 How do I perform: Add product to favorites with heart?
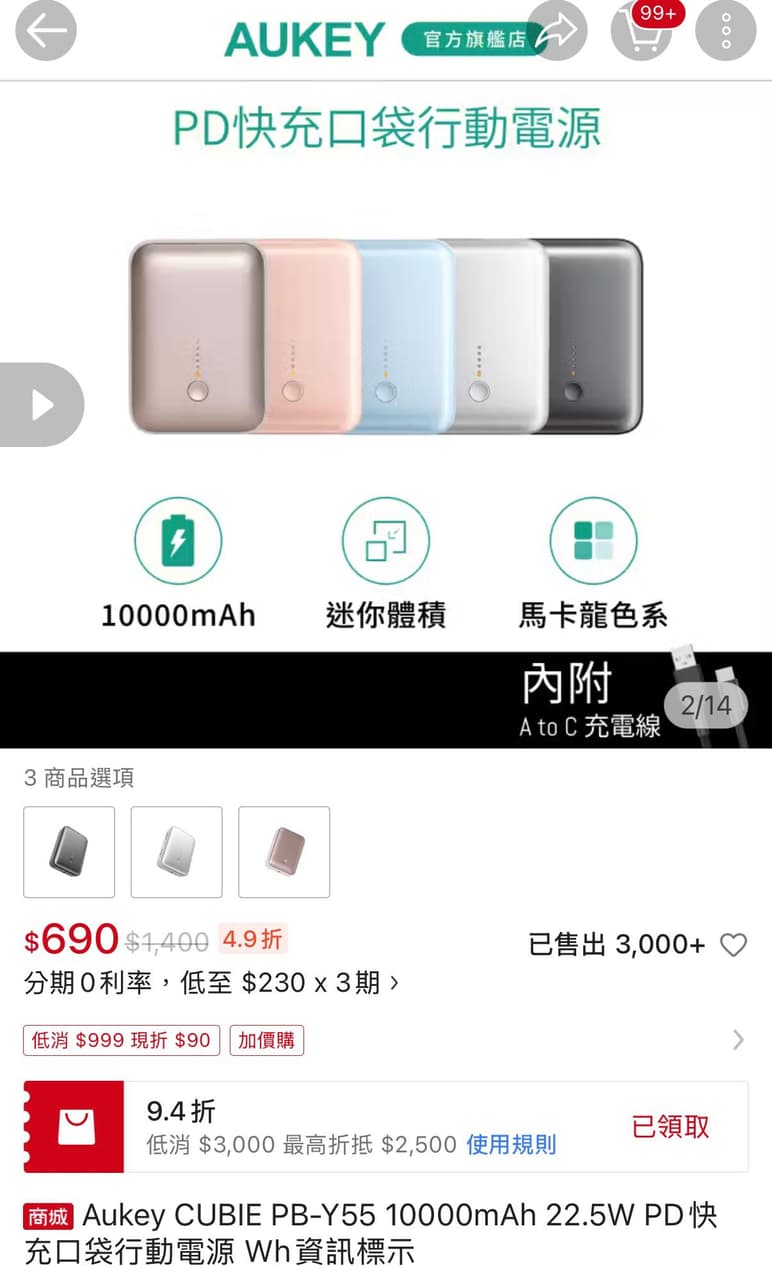[734, 945]
